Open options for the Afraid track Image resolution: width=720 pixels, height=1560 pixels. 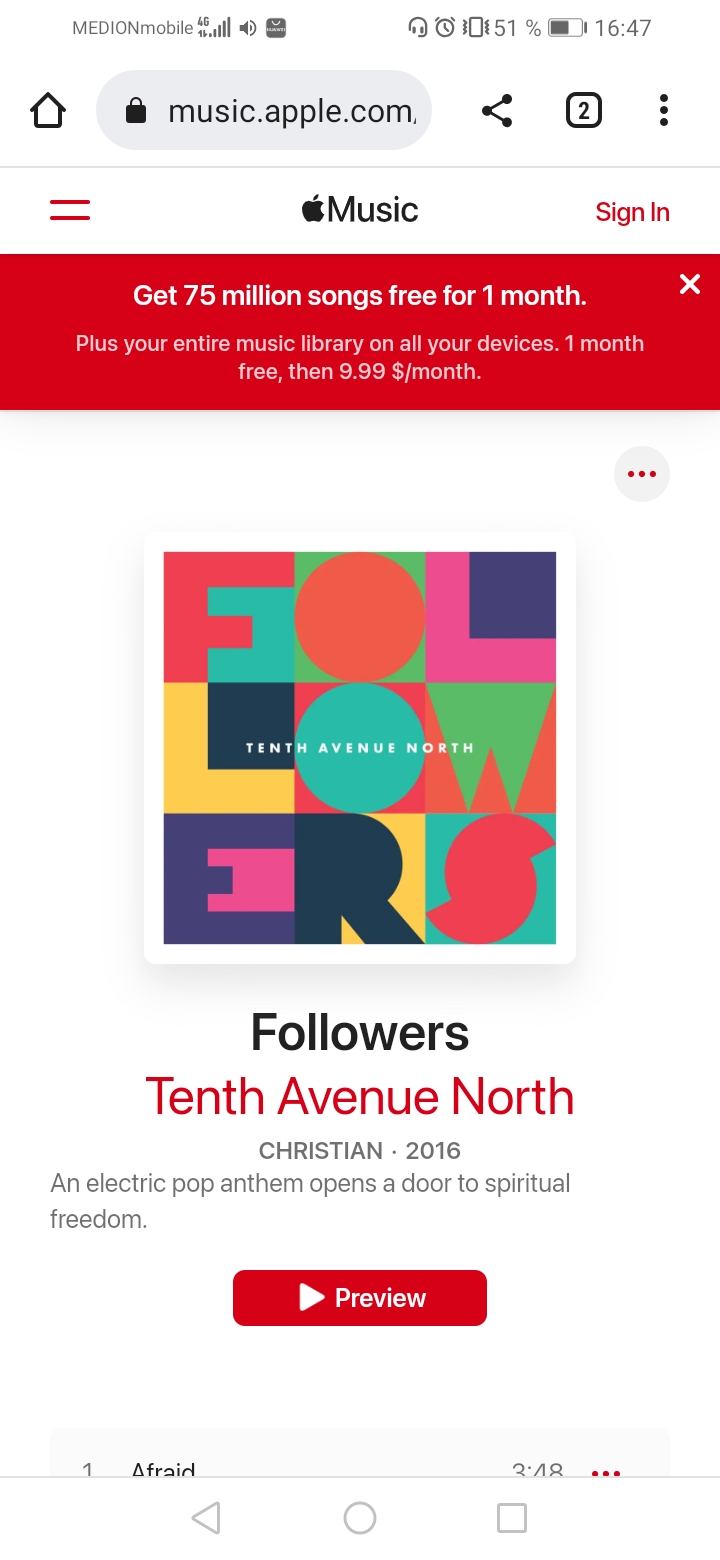(x=606, y=1471)
